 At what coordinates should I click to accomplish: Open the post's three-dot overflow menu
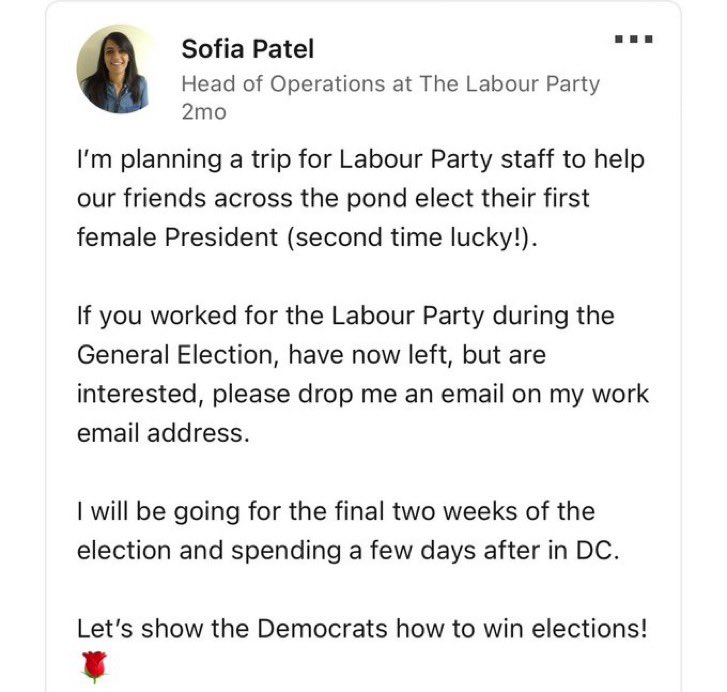point(634,40)
